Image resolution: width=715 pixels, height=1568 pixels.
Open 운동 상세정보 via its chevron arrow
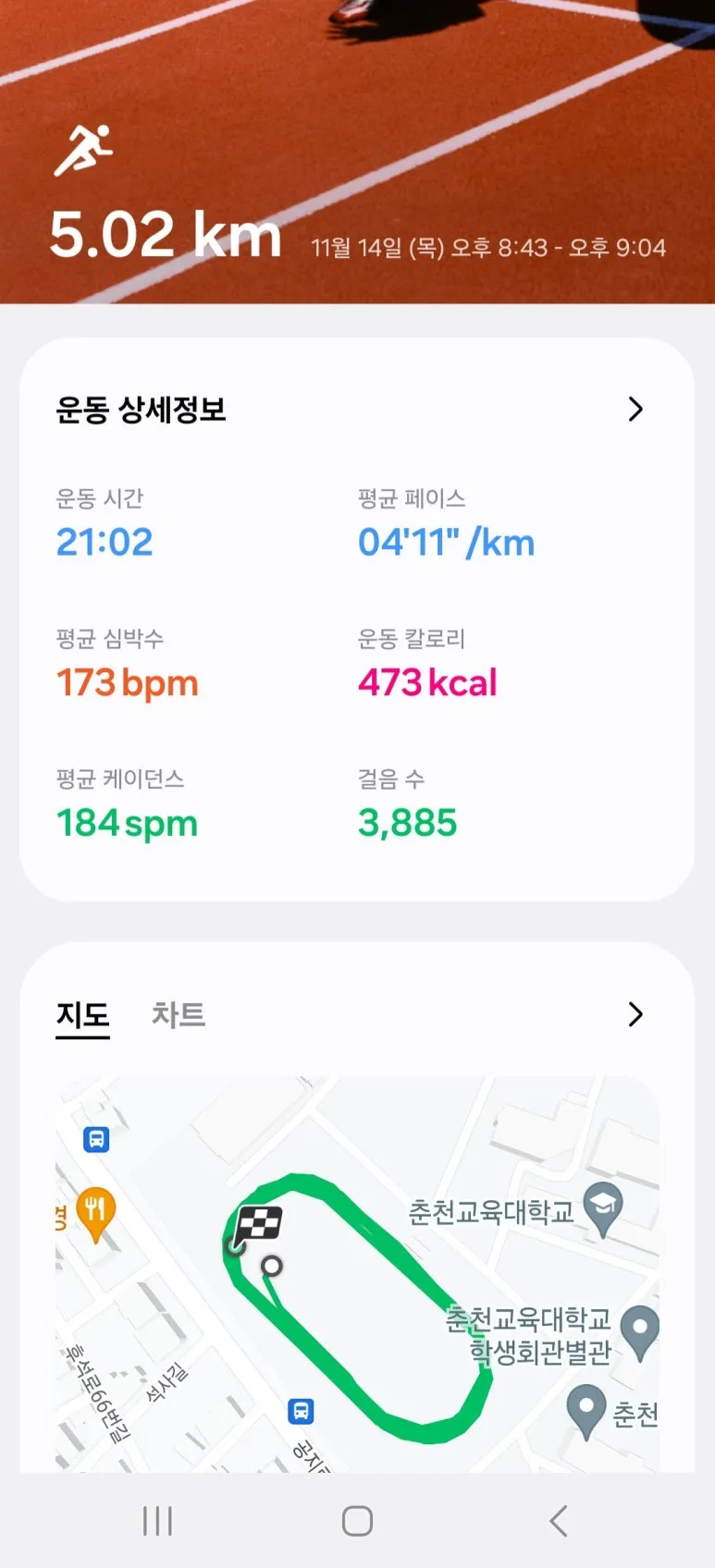[x=635, y=409]
